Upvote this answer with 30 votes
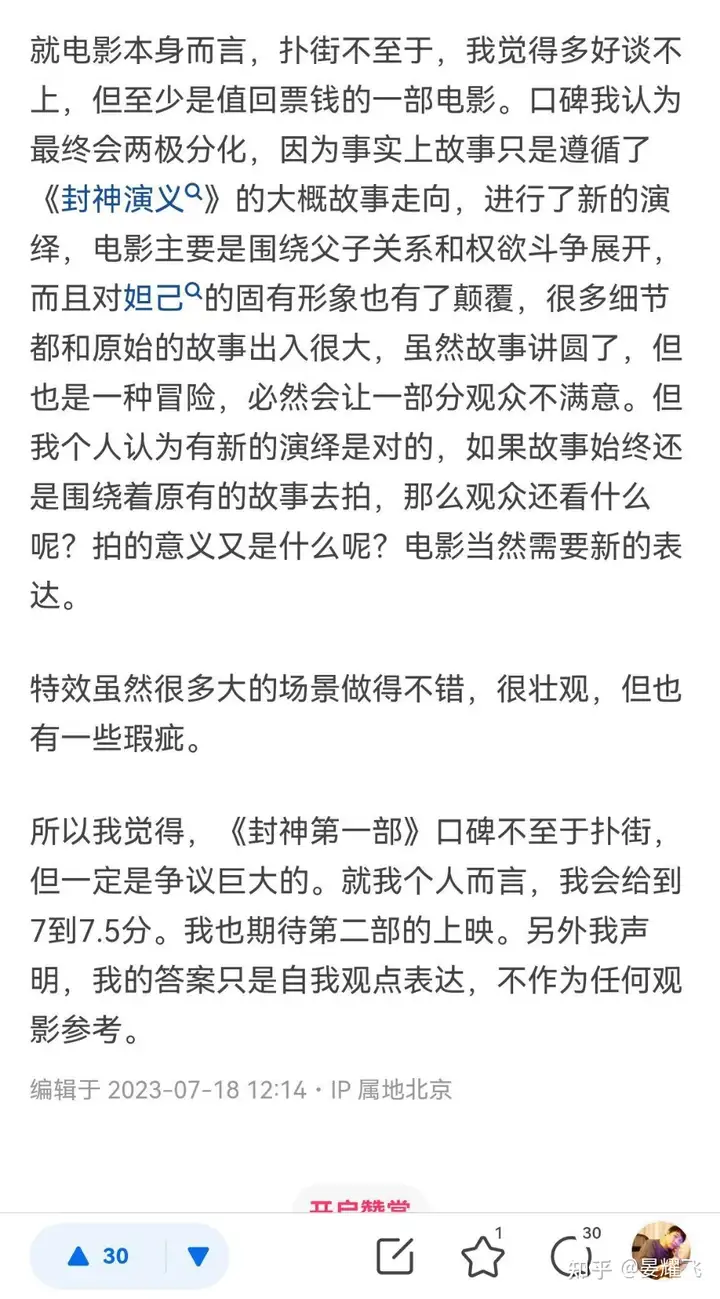This screenshot has width=720, height=1299. [98, 1256]
